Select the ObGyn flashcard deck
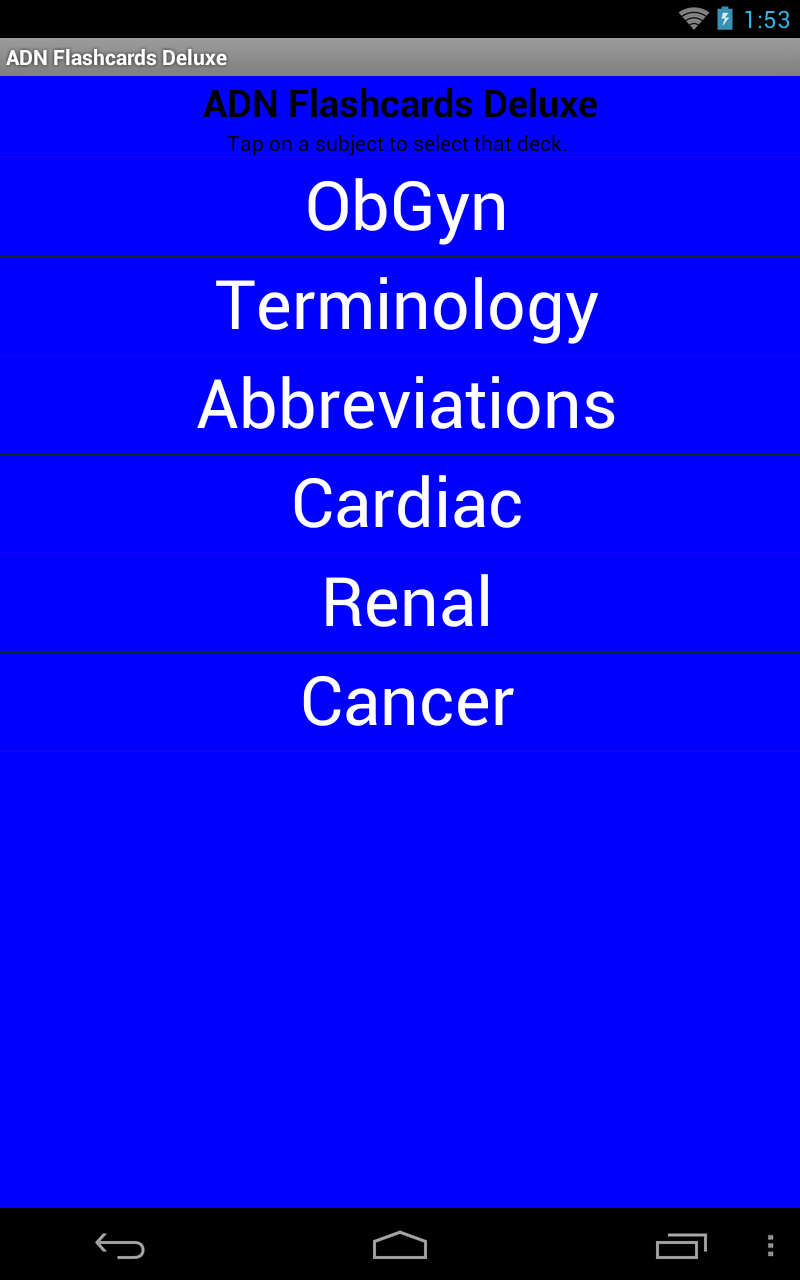This screenshot has width=800, height=1280. 406,205
